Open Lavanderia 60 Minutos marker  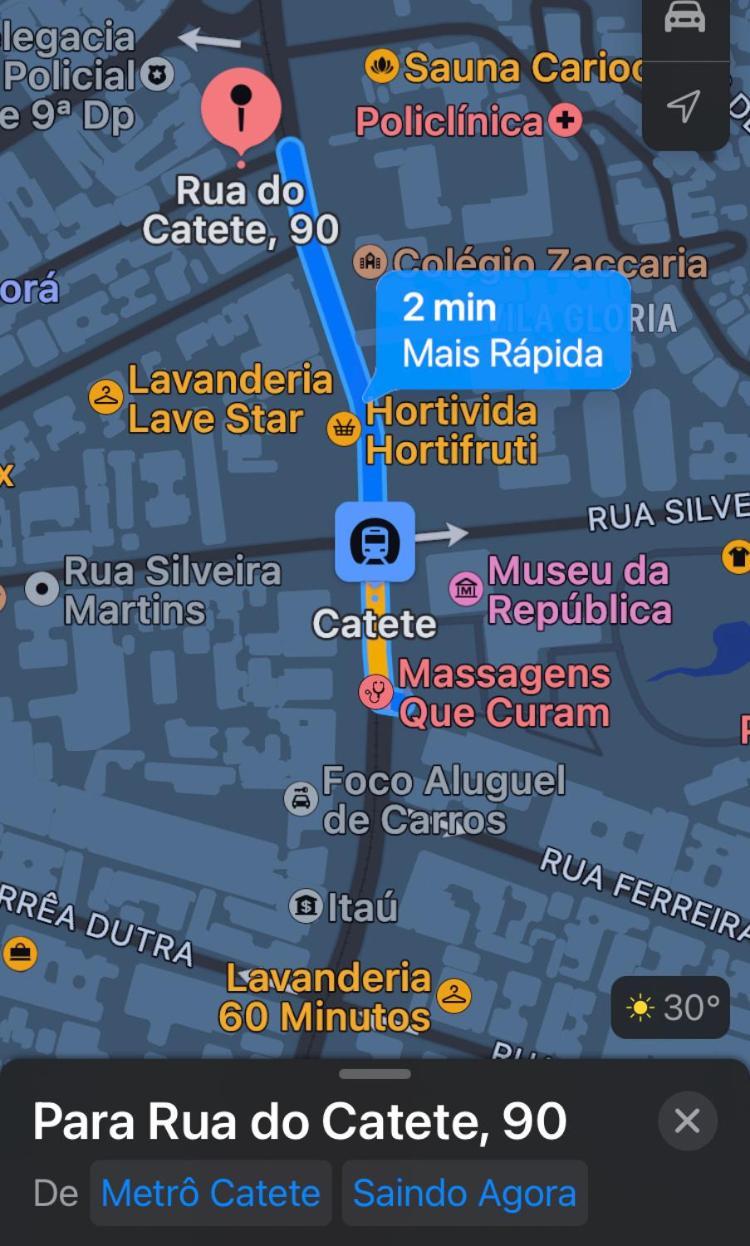pyautogui.click(x=454, y=995)
